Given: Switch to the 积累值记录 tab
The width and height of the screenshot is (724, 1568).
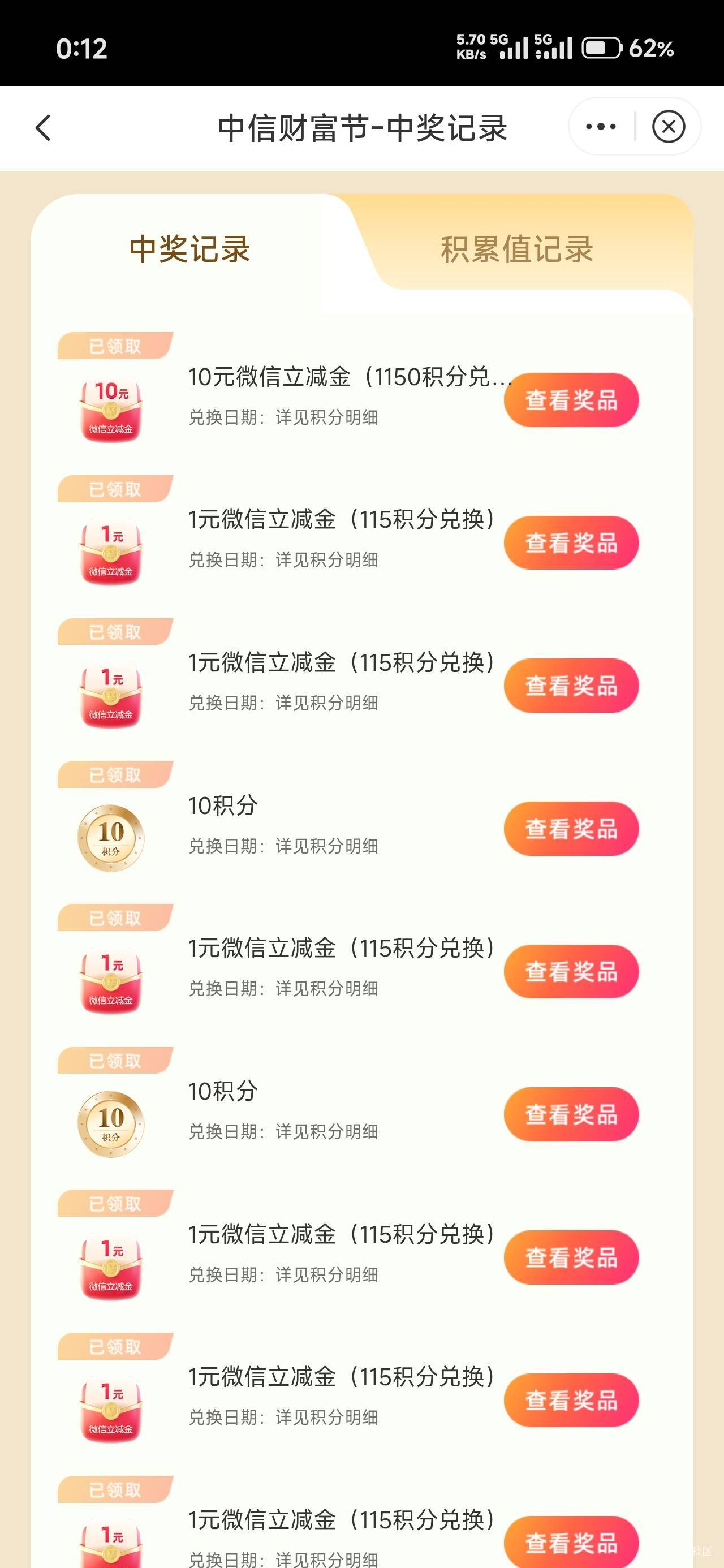Looking at the screenshot, I should coord(516,249).
